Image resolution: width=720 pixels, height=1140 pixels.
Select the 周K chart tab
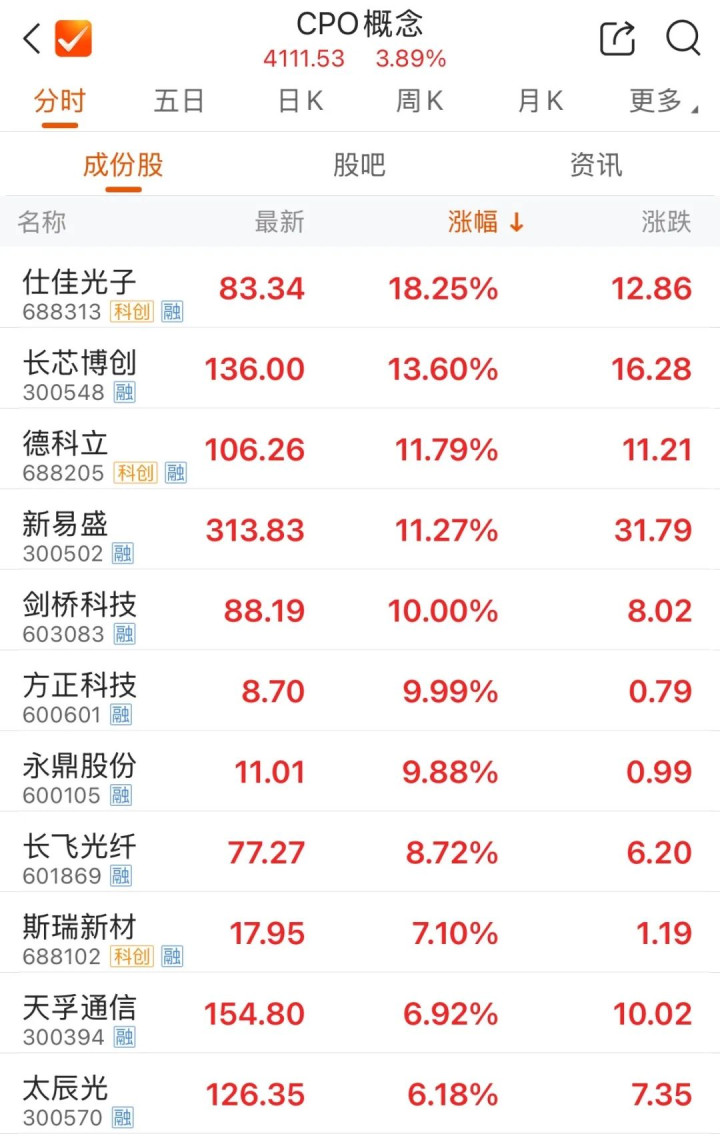click(420, 101)
